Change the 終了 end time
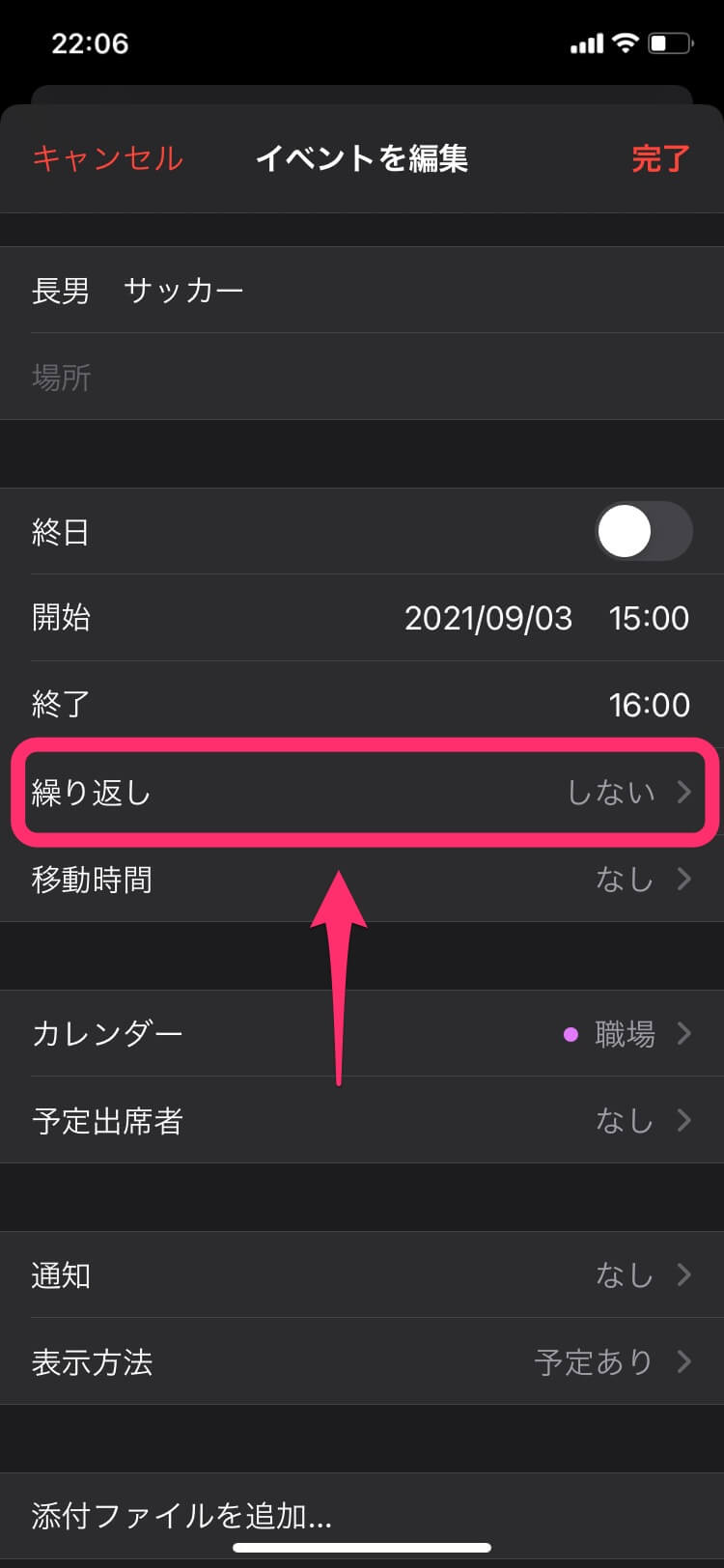 point(362,705)
